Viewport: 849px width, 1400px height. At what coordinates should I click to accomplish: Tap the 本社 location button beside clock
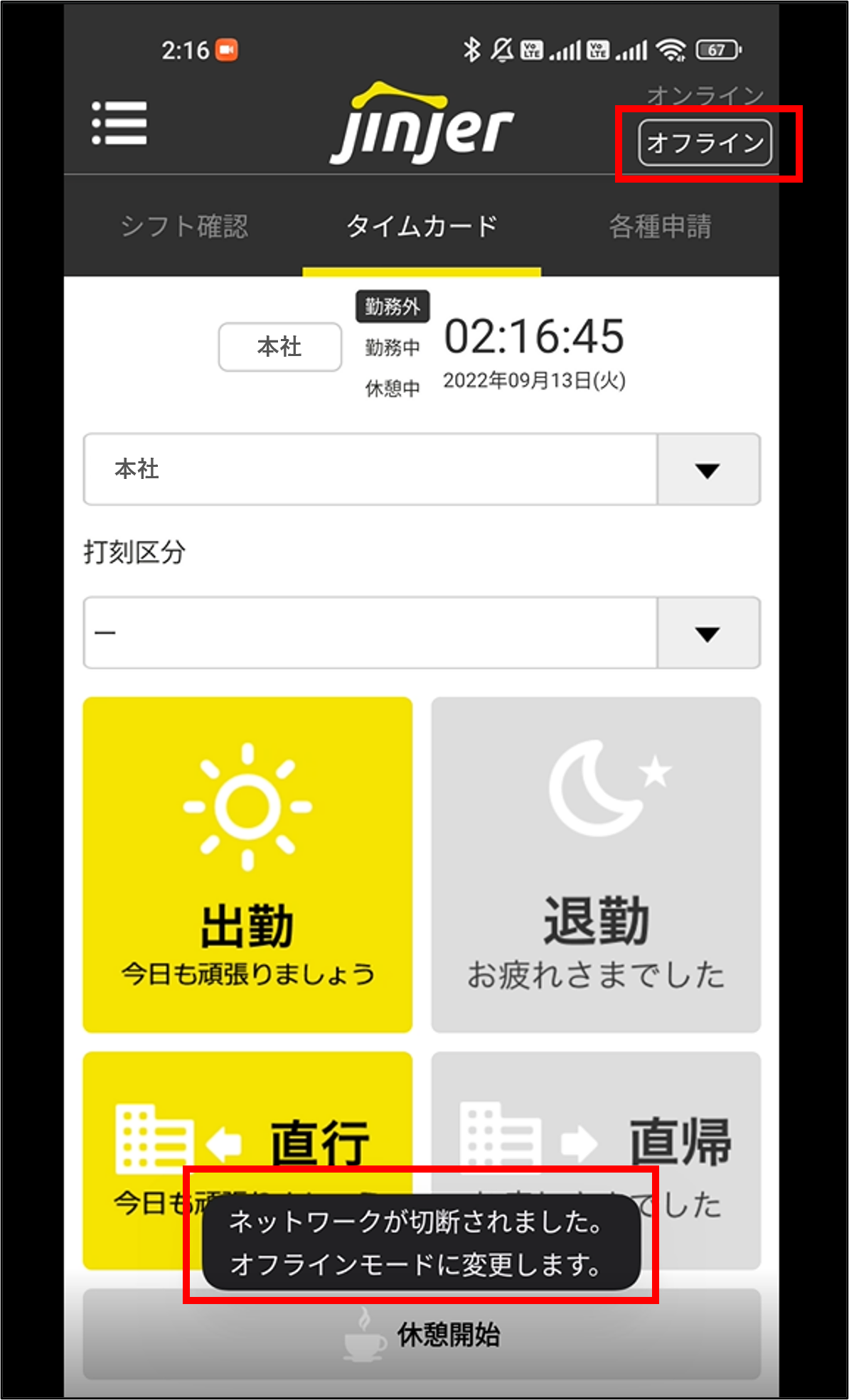[279, 347]
